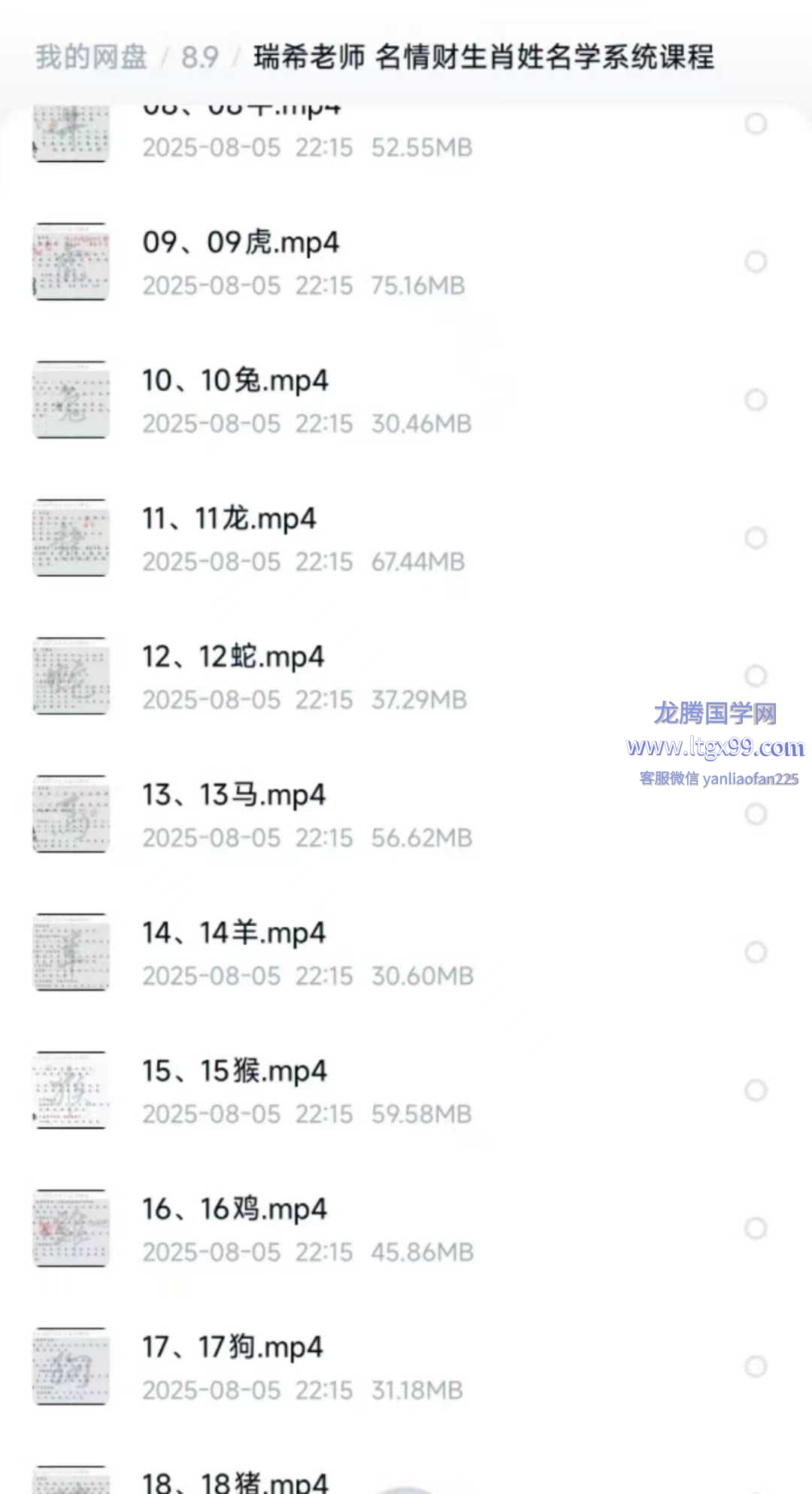Select the checkbox for 10兔.mp4
The width and height of the screenshot is (812, 1494).
tap(756, 400)
